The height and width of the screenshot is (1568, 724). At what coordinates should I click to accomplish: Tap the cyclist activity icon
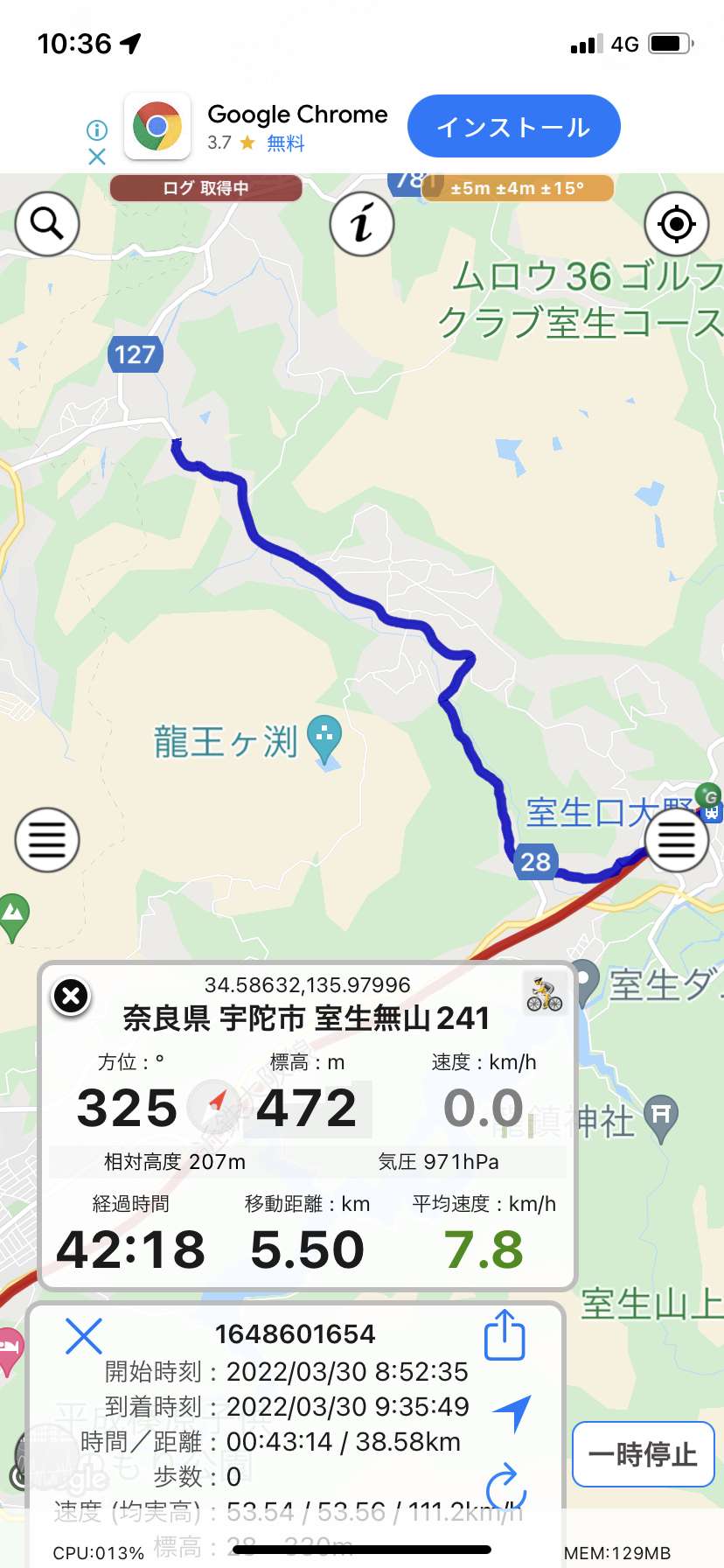[x=544, y=994]
